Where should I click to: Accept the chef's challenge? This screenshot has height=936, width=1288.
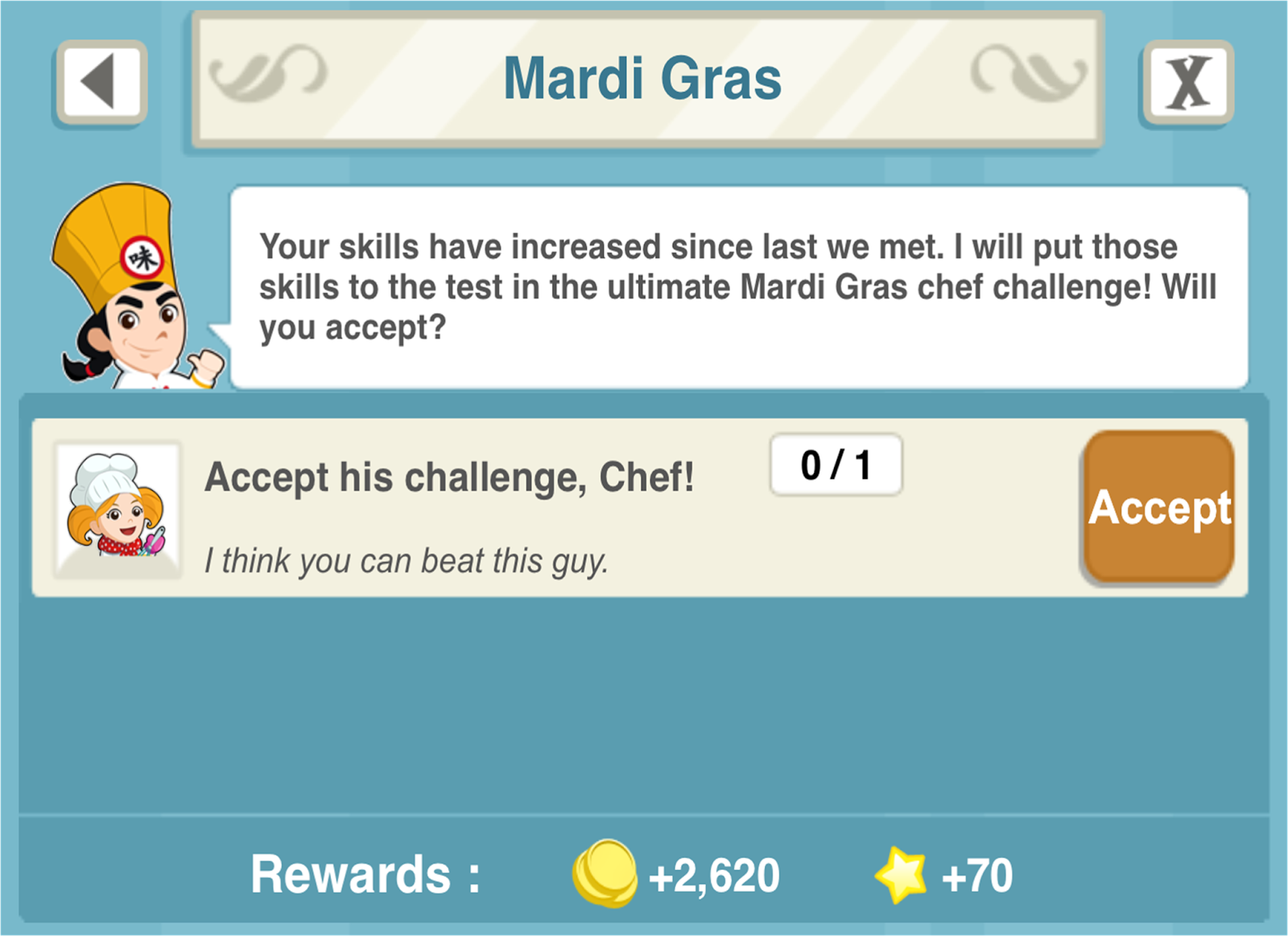(x=1158, y=507)
